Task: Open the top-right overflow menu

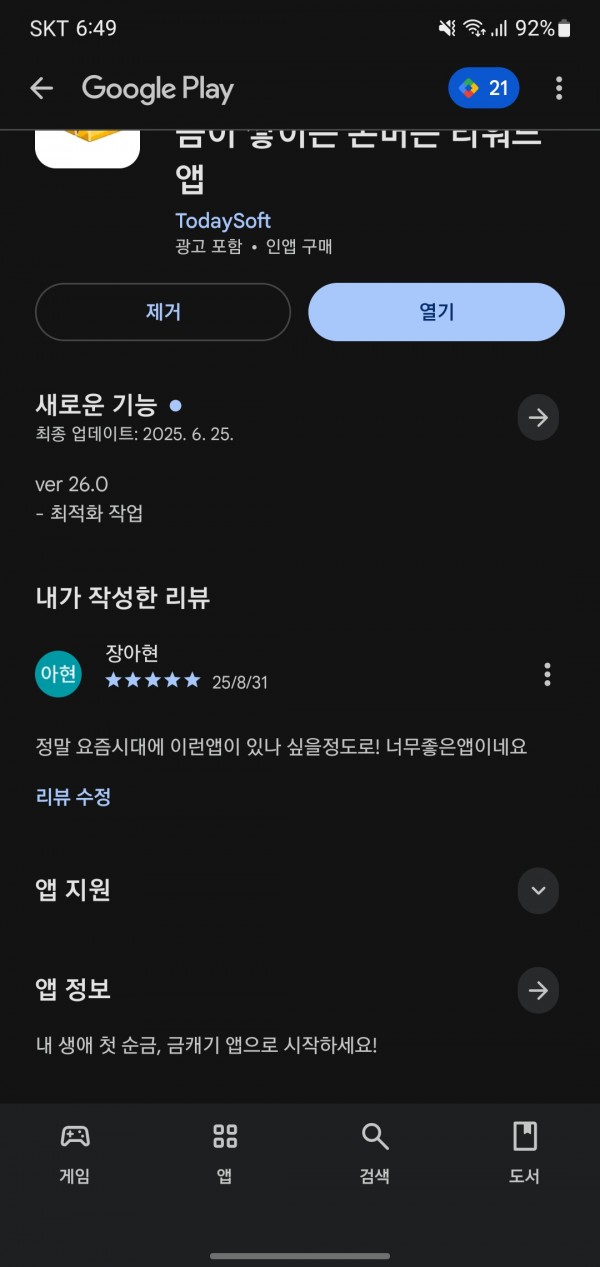Action: 559,88
